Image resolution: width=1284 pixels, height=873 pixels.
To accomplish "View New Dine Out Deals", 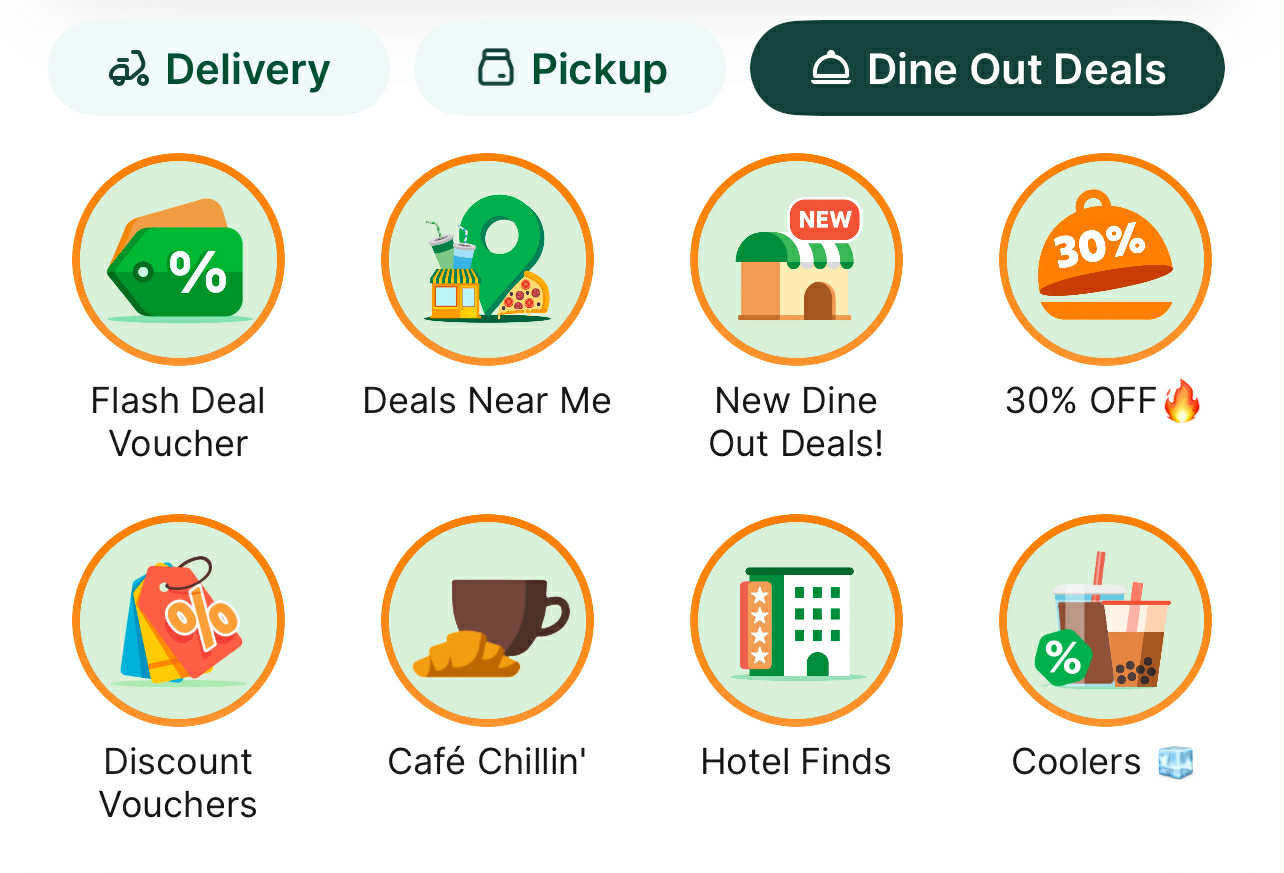I will coord(796,260).
